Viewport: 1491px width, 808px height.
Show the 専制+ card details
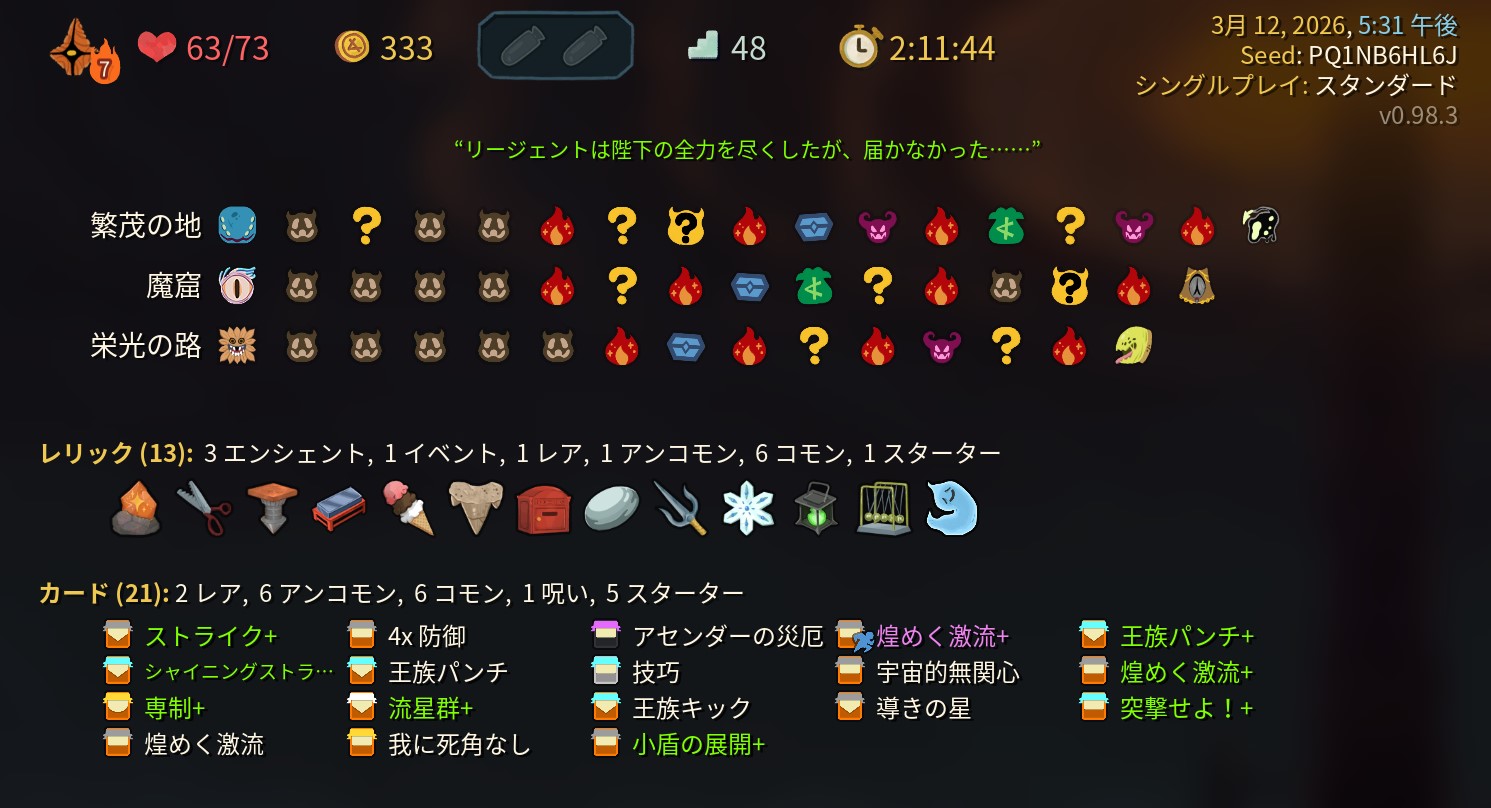point(175,708)
